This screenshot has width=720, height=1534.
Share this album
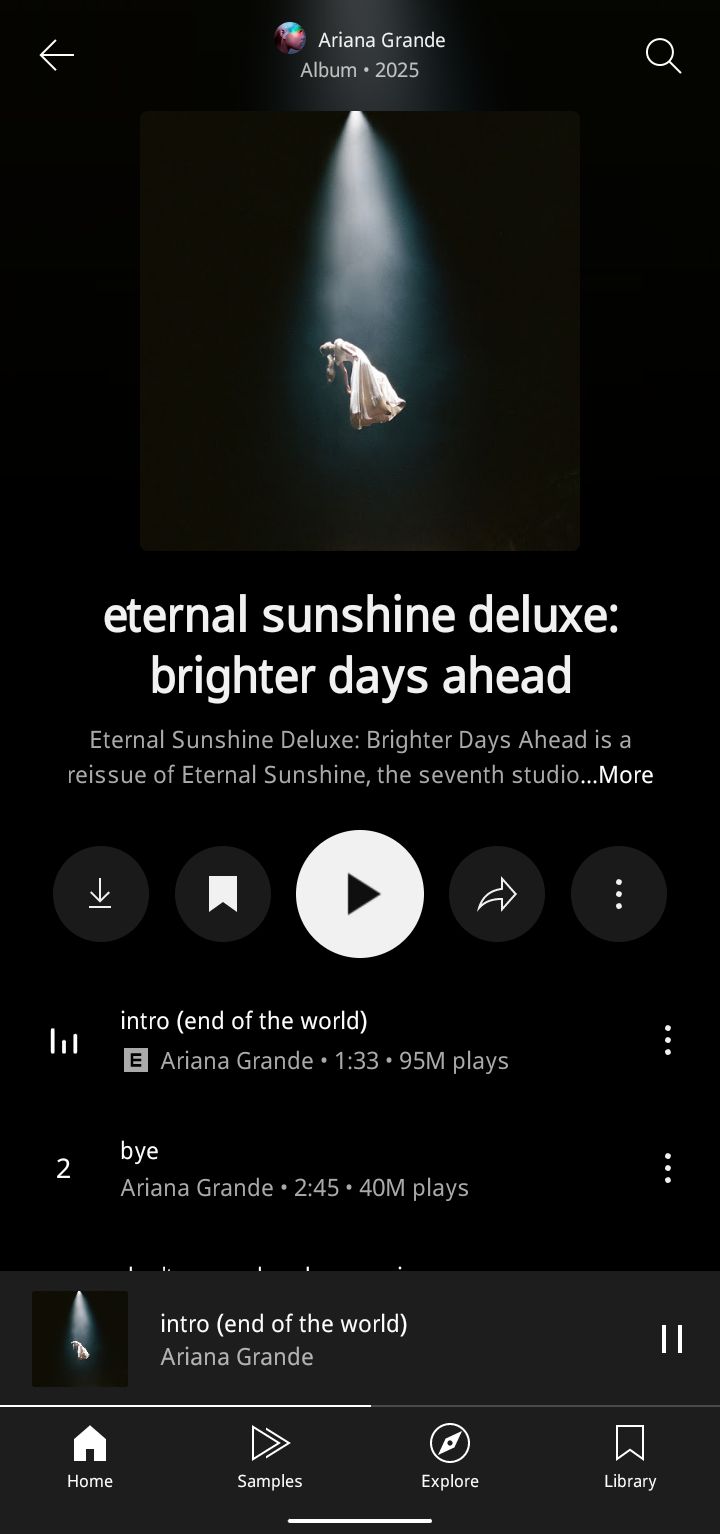497,894
